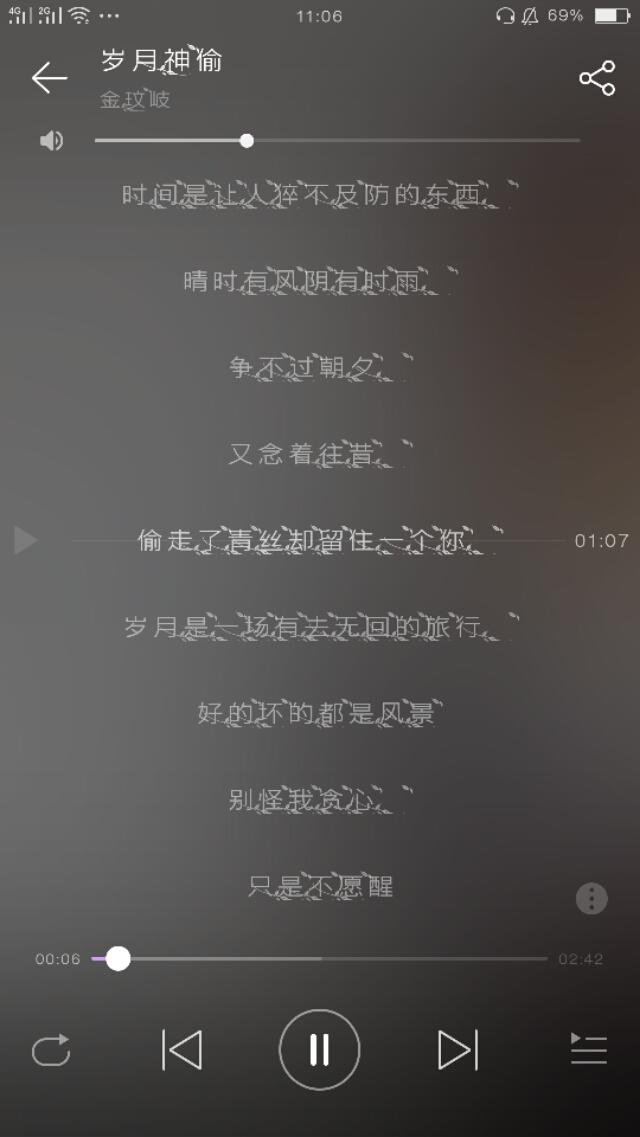This screenshot has width=640, height=1137.
Task: Open the play queue list
Action: pyautogui.click(x=588, y=1050)
